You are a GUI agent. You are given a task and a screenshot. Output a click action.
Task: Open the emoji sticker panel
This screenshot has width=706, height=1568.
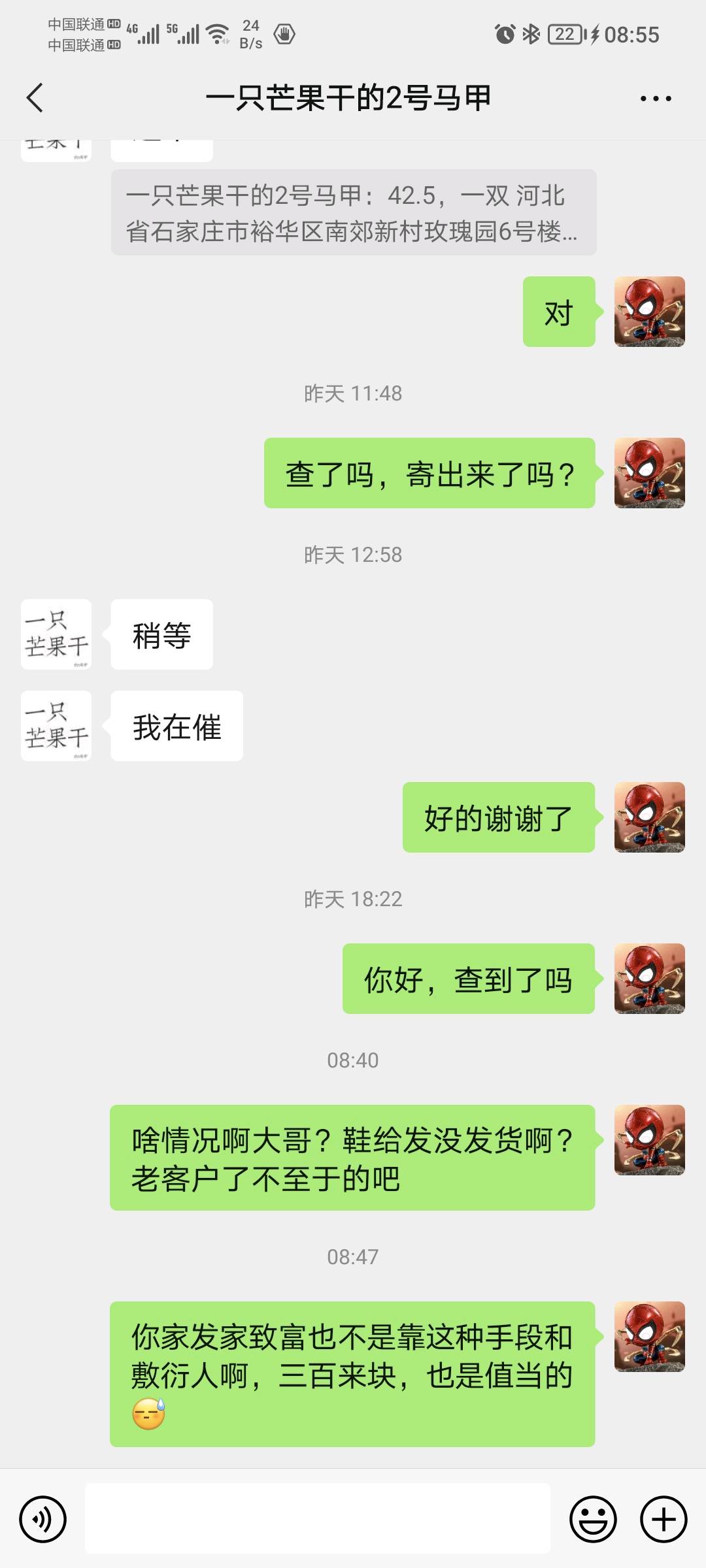(x=593, y=1519)
